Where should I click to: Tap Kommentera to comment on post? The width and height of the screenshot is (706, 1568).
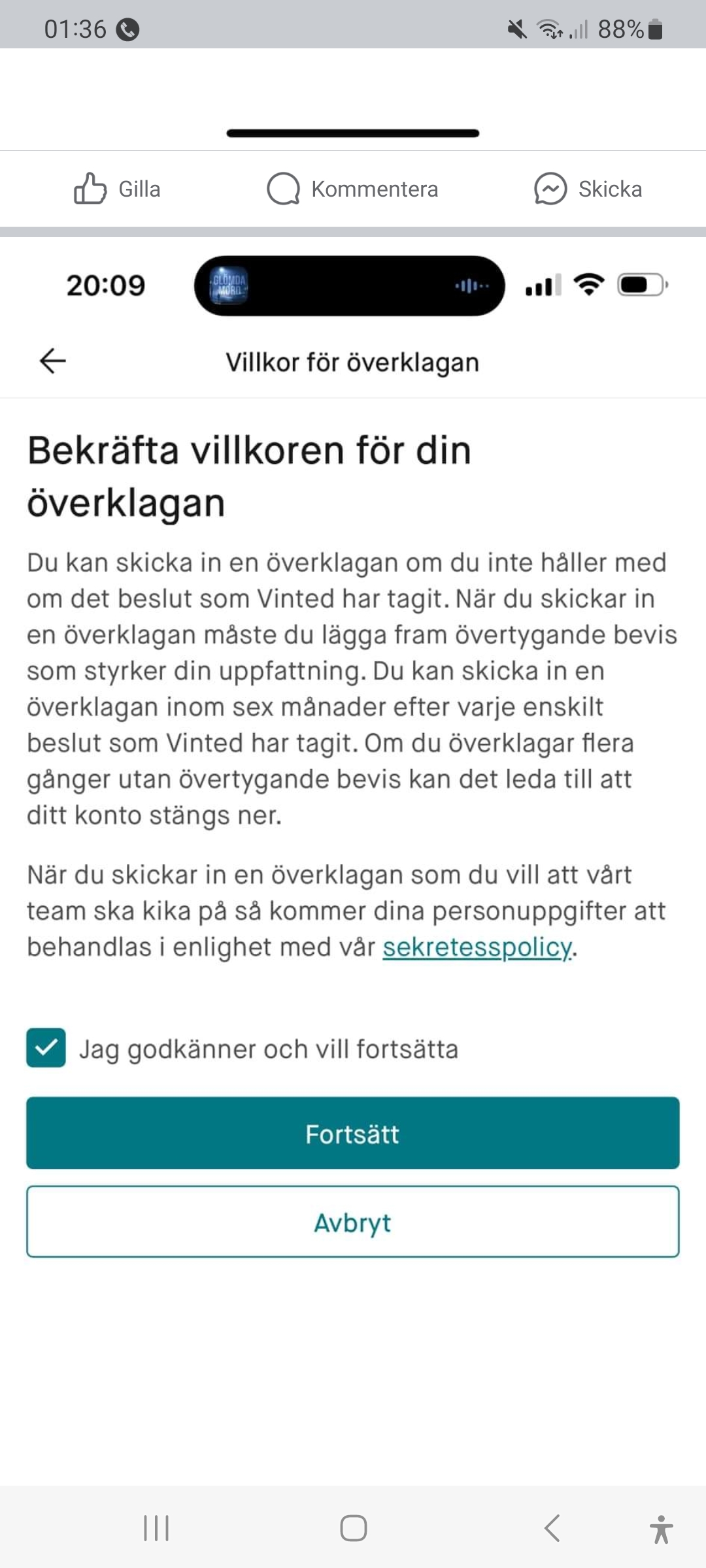[x=353, y=189]
